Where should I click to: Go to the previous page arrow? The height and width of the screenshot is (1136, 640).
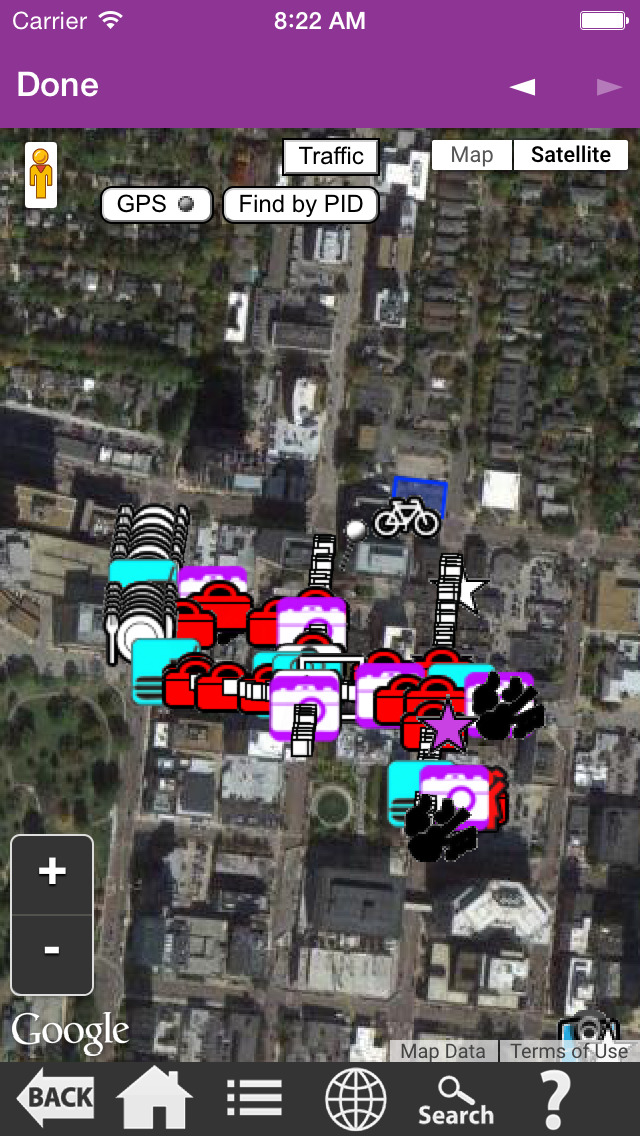(523, 88)
